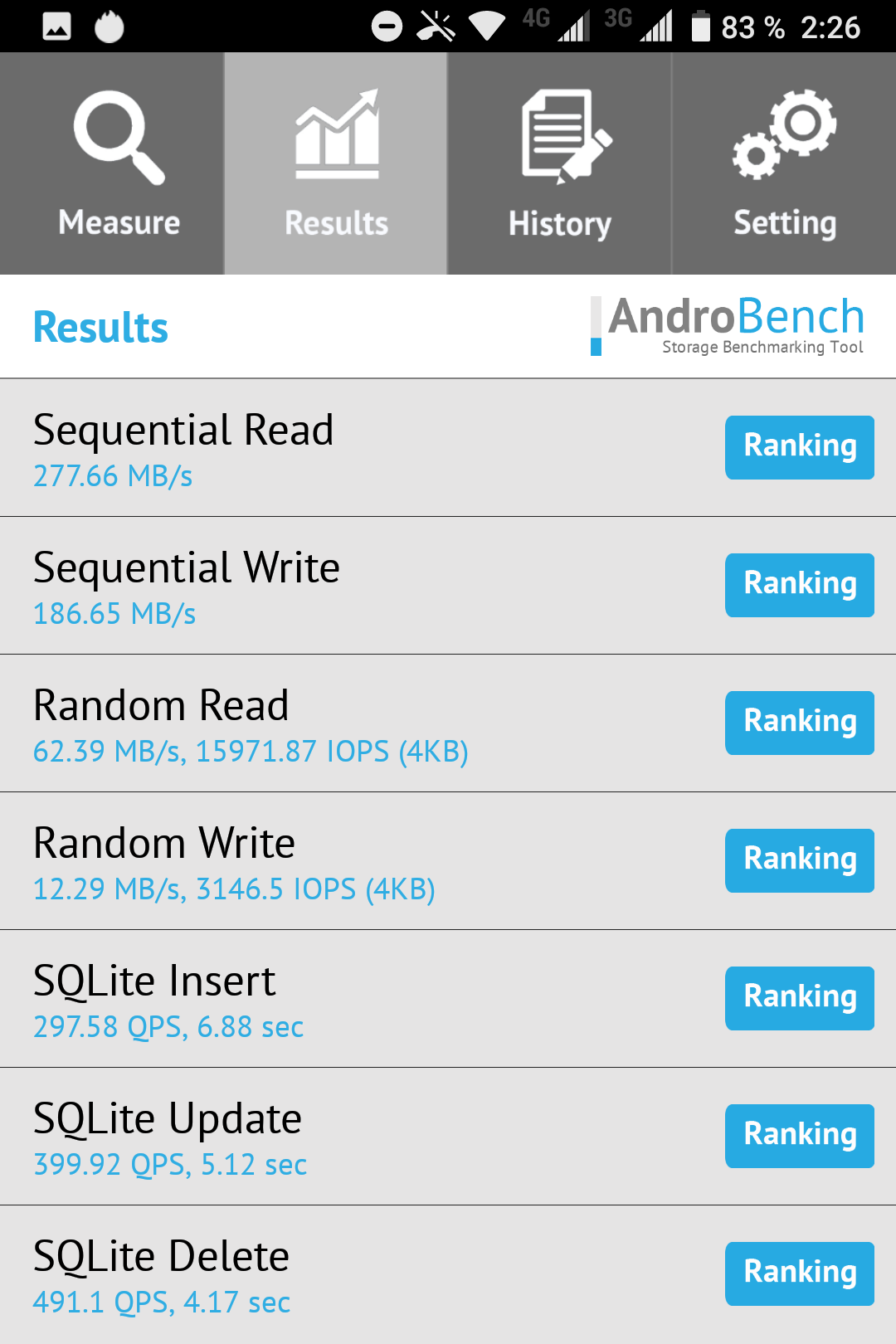Open ranking for SQLite Delete
The width and height of the screenshot is (896, 1344).
coord(799,1273)
